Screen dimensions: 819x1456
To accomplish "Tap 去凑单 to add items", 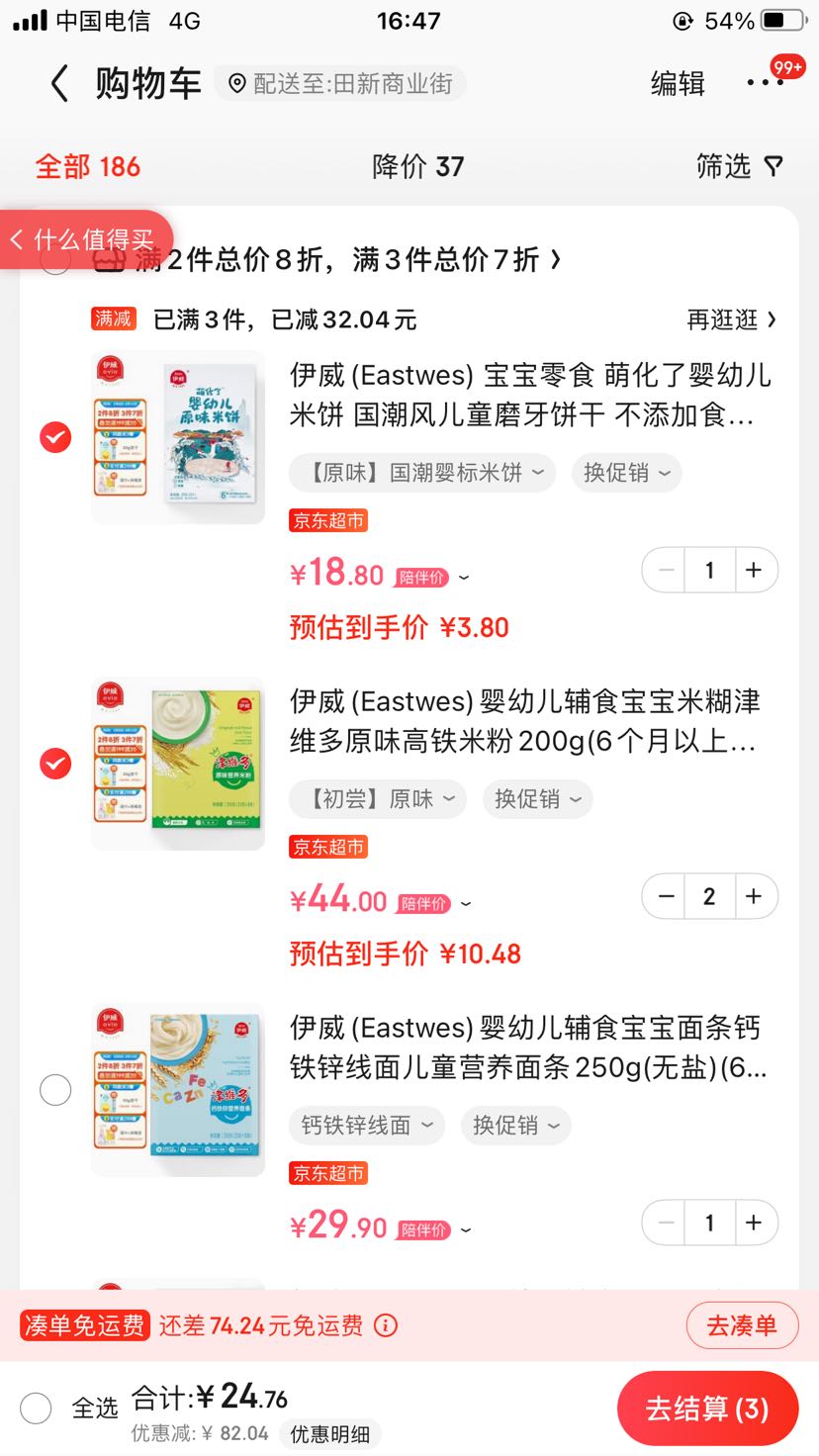I will [x=742, y=1325].
